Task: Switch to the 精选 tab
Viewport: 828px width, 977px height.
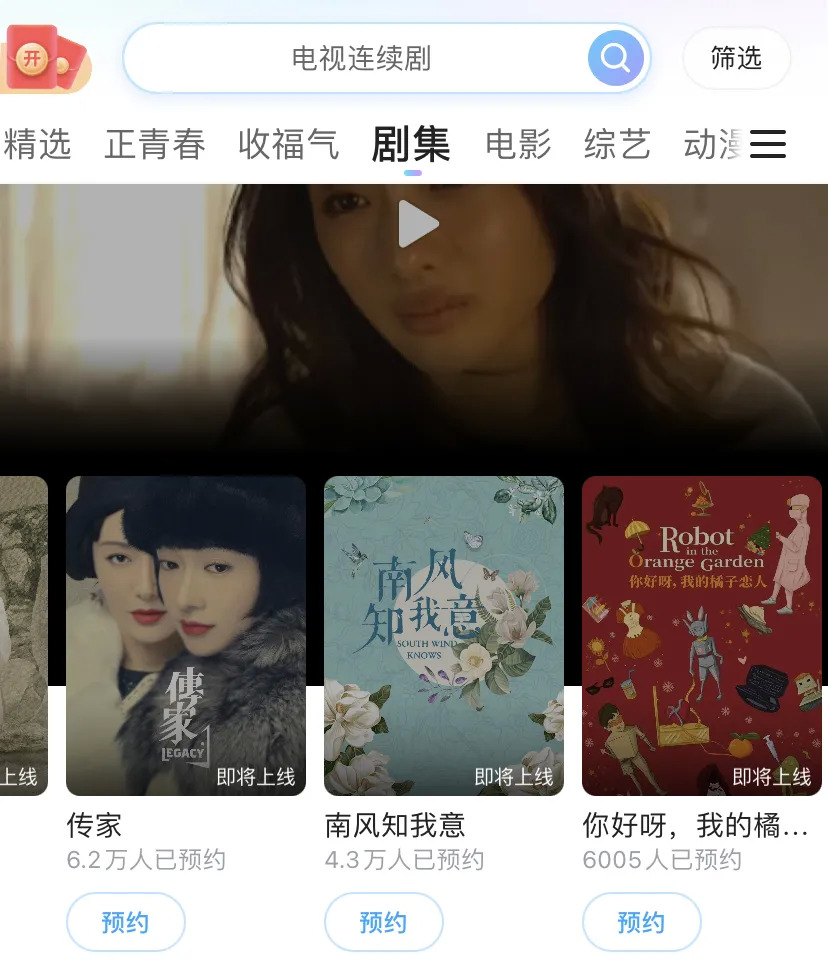Action: pos(37,145)
